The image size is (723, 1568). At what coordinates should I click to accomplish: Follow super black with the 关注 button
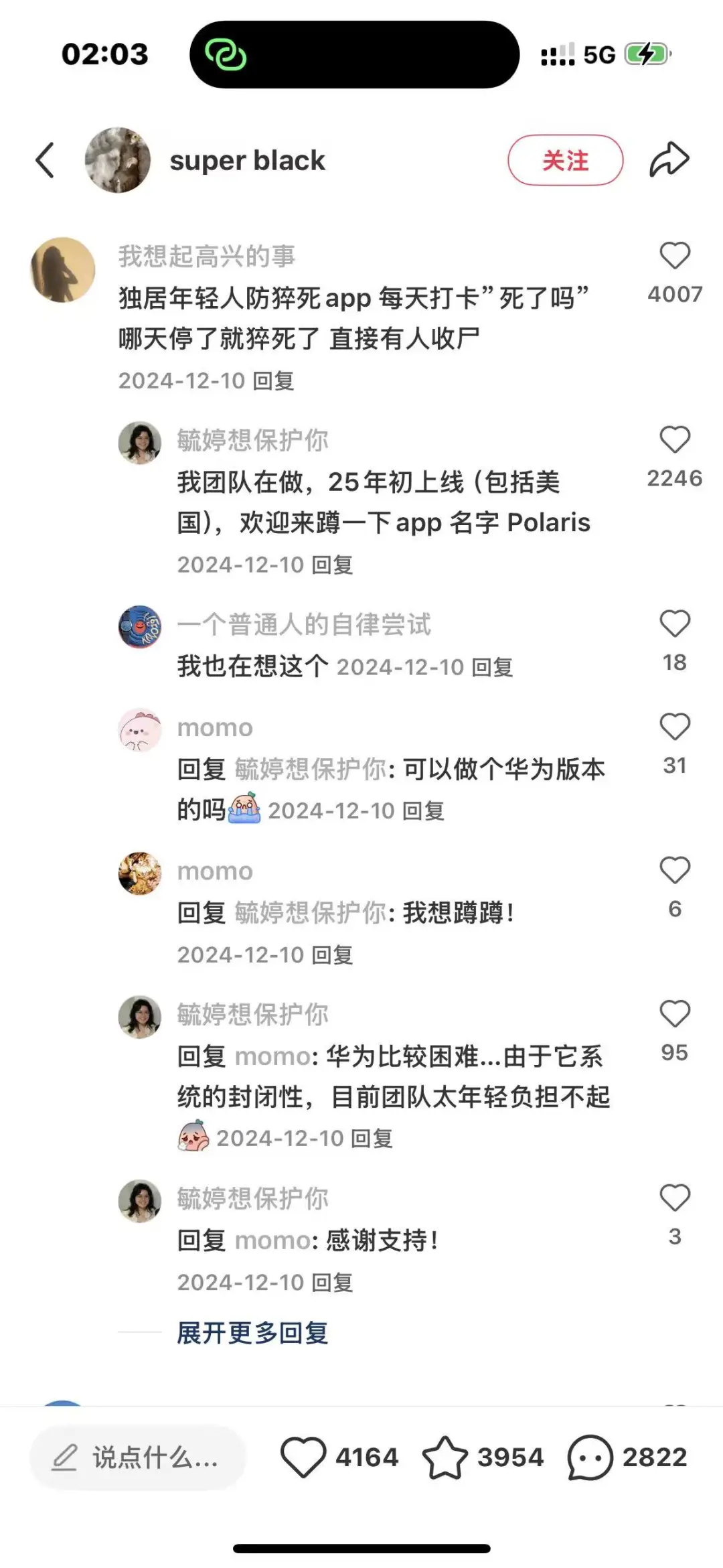coord(565,161)
